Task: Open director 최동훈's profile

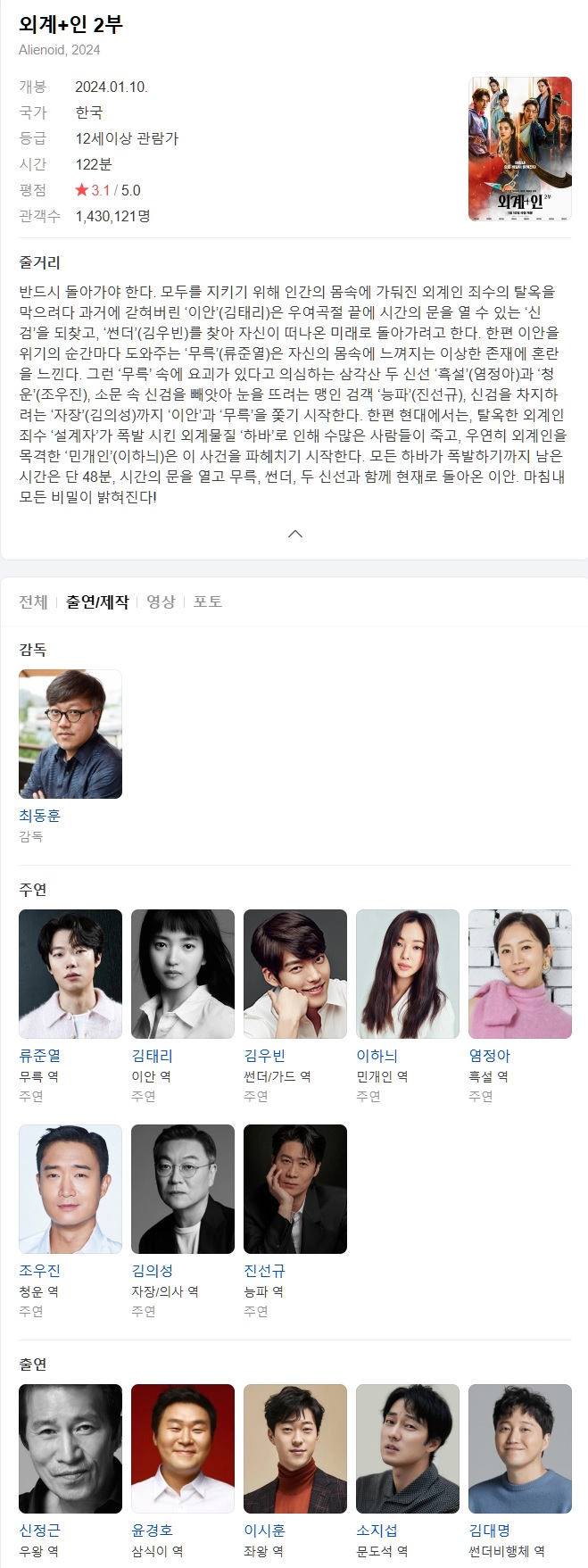Action: [70, 734]
